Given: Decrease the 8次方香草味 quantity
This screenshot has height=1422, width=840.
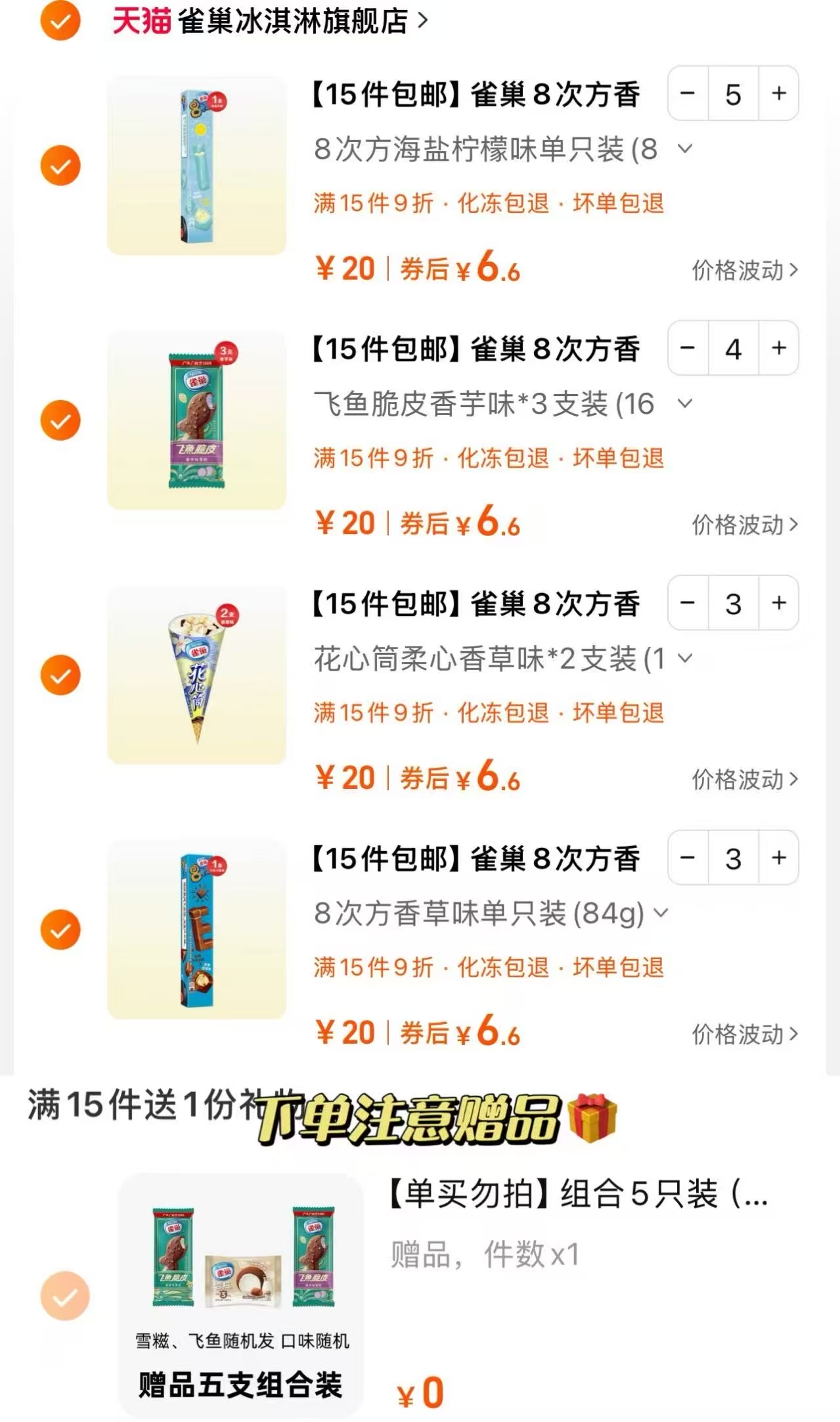Looking at the screenshot, I should pyautogui.click(x=688, y=858).
